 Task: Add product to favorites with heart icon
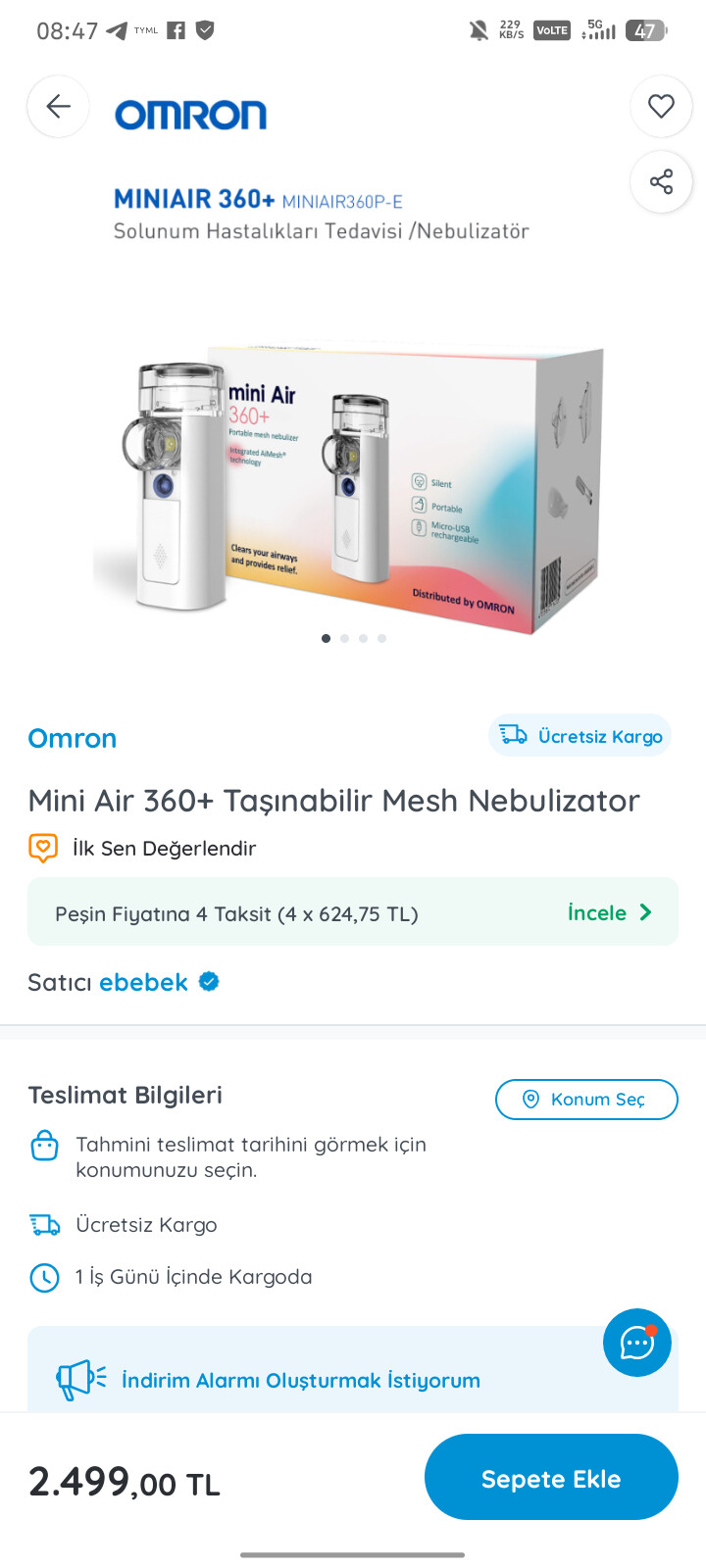point(661,107)
